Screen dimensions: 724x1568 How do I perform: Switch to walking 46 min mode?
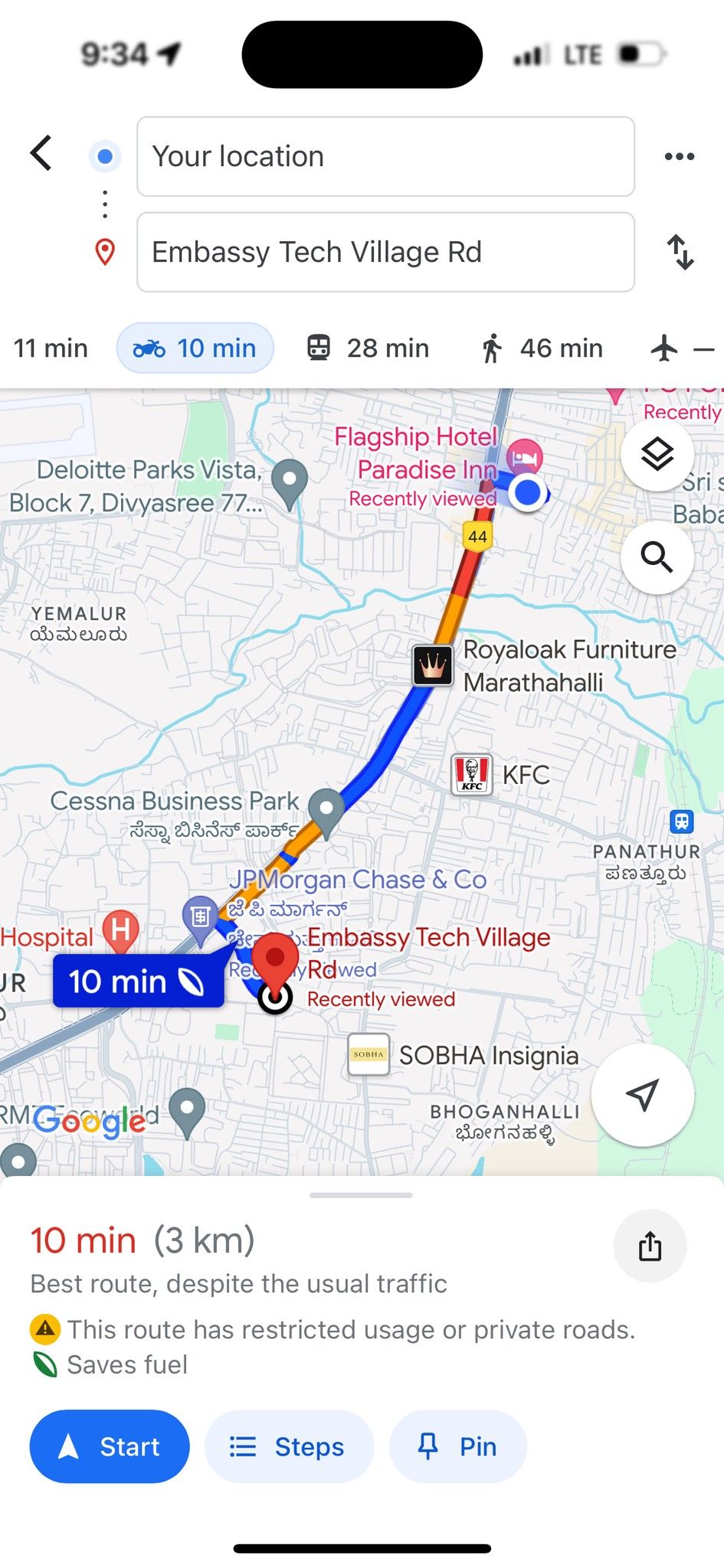542,348
